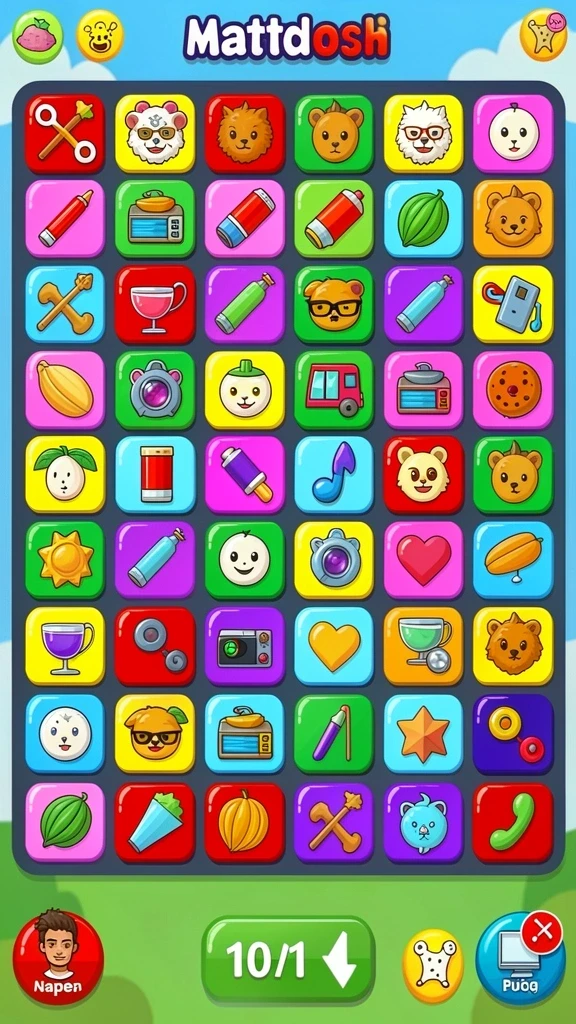Tap the Pubg computer button
This screenshot has width=576, height=1024.
tap(521, 958)
